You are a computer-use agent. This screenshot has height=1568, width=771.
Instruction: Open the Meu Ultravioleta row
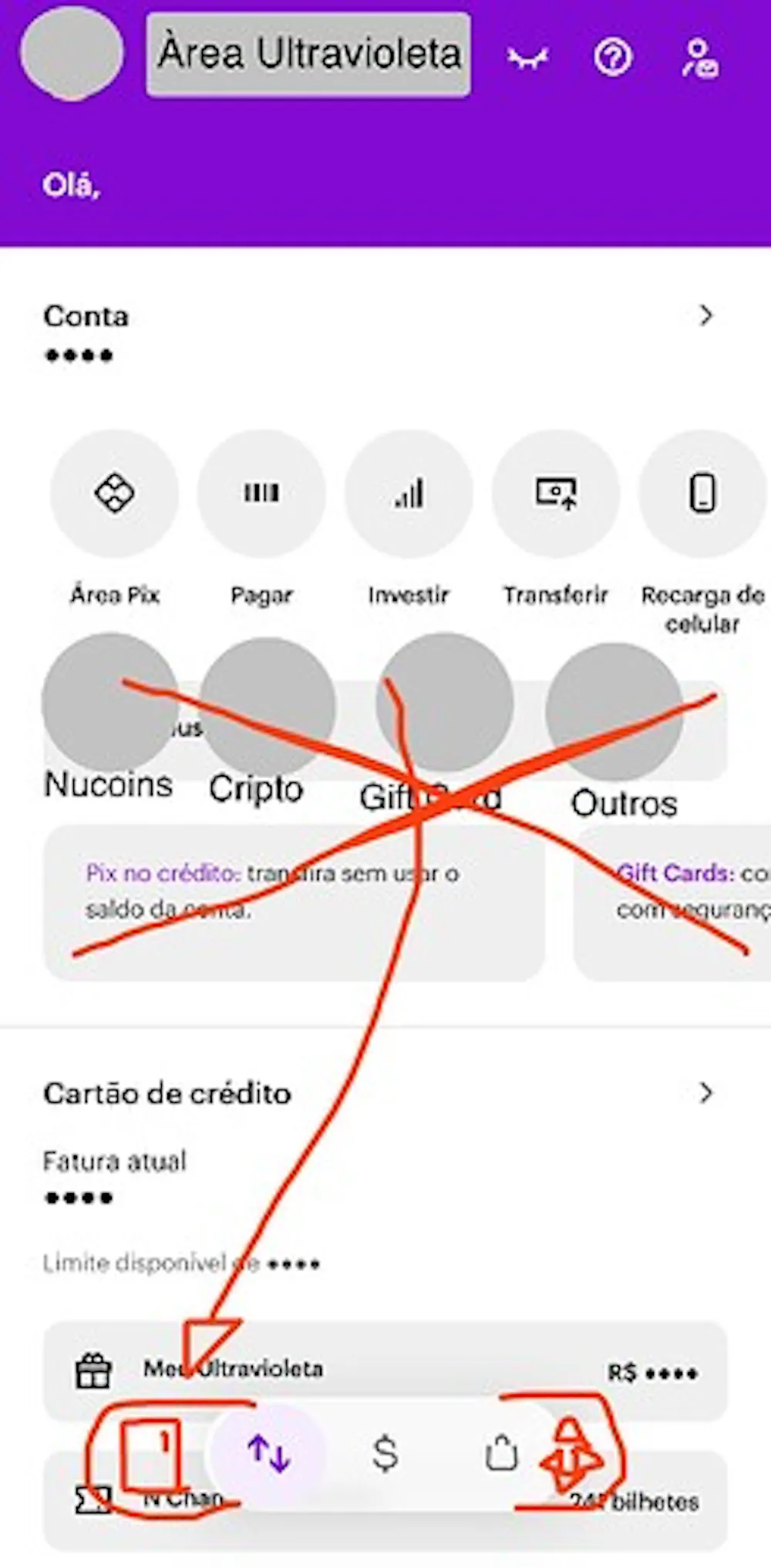[385, 1371]
